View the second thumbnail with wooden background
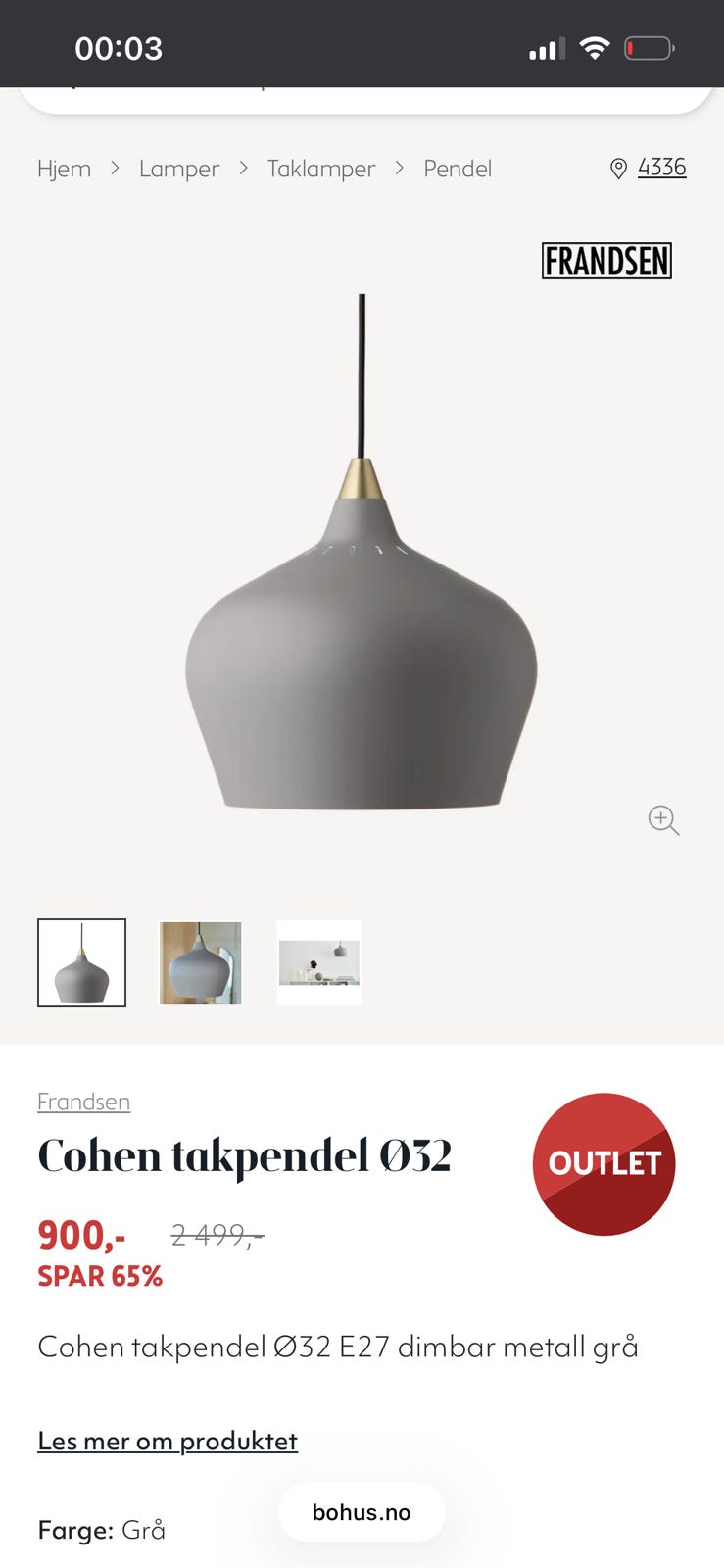724x1568 pixels. point(201,962)
